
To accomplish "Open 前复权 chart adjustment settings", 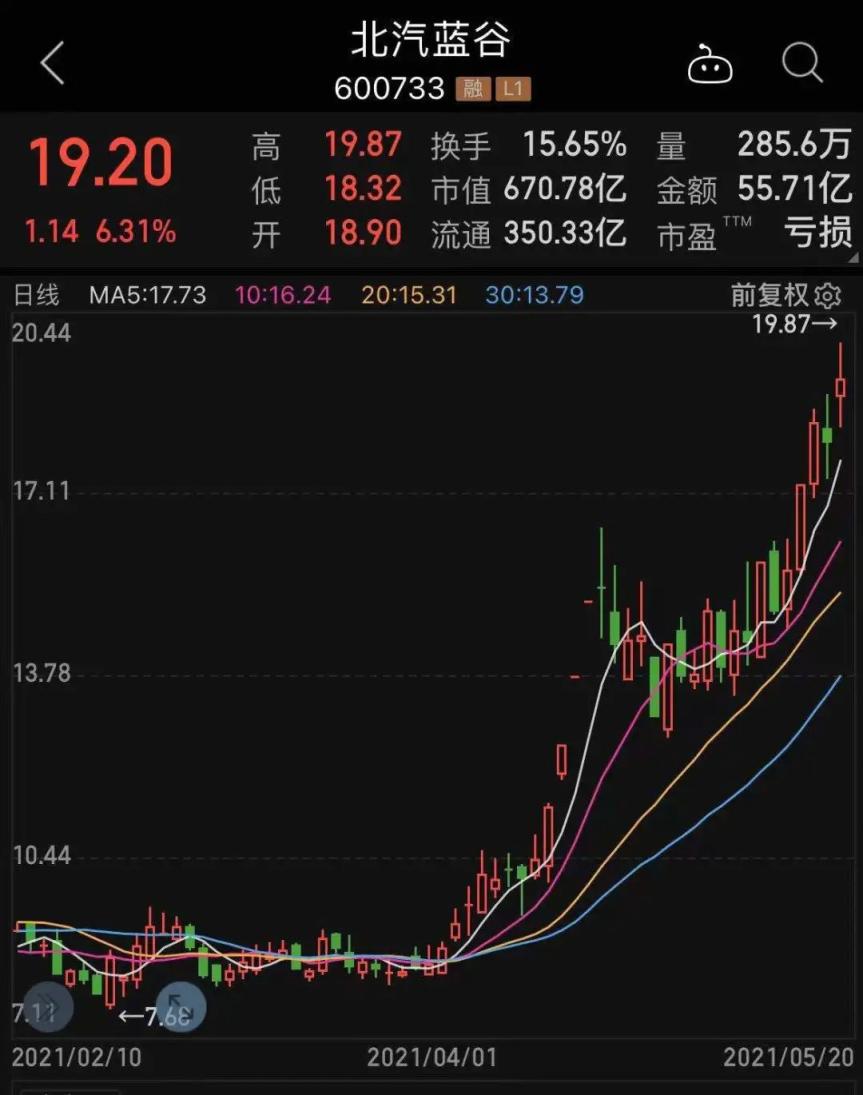I will pyautogui.click(x=785, y=295).
